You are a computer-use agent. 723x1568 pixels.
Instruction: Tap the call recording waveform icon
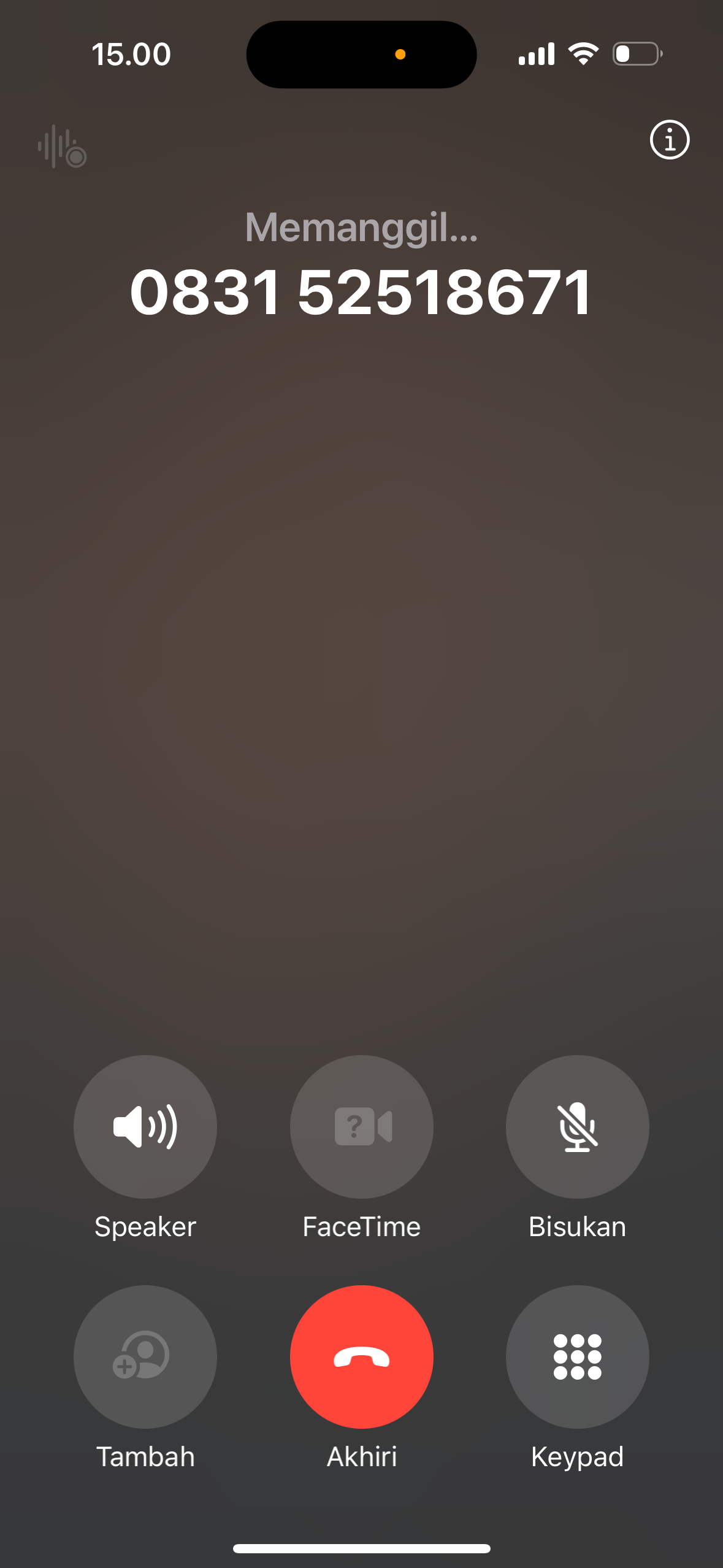pyautogui.click(x=61, y=147)
